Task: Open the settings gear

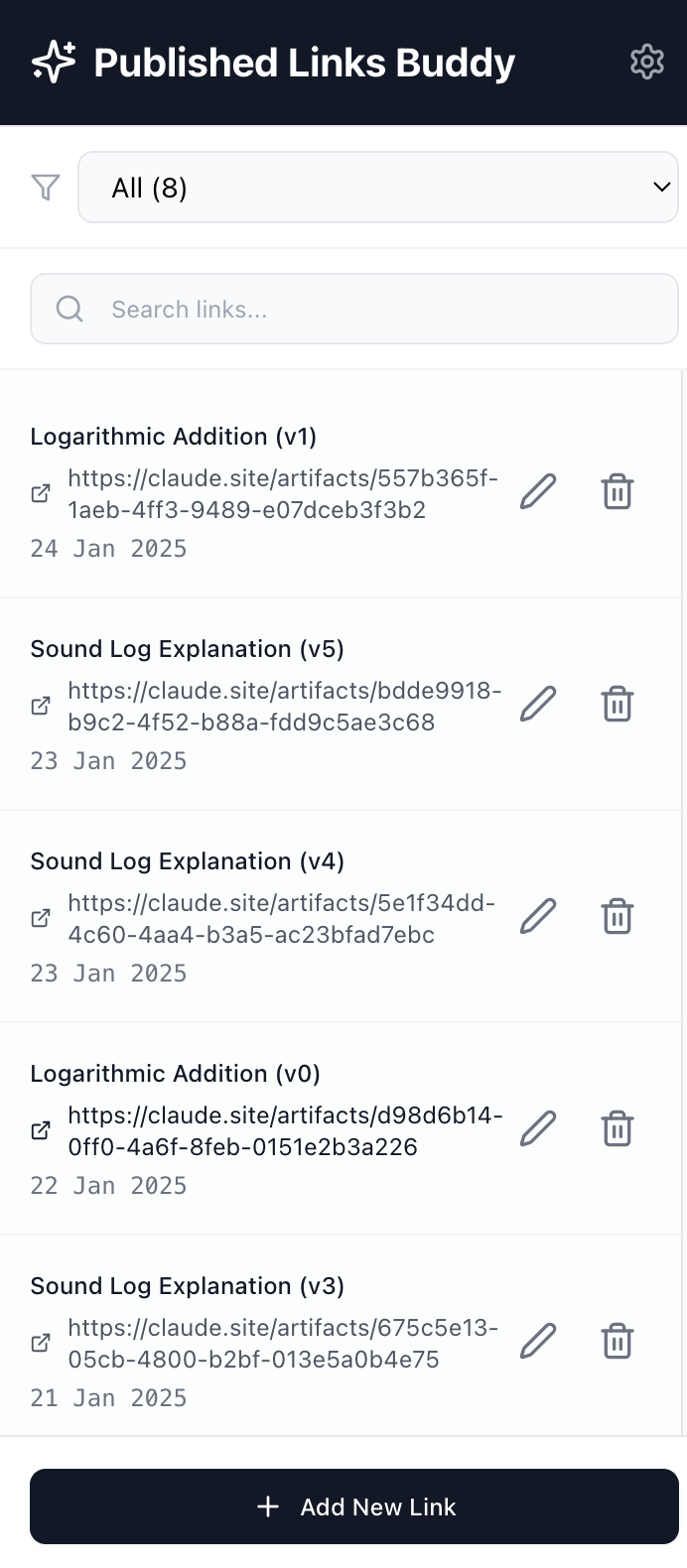Action: (x=646, y=62)
